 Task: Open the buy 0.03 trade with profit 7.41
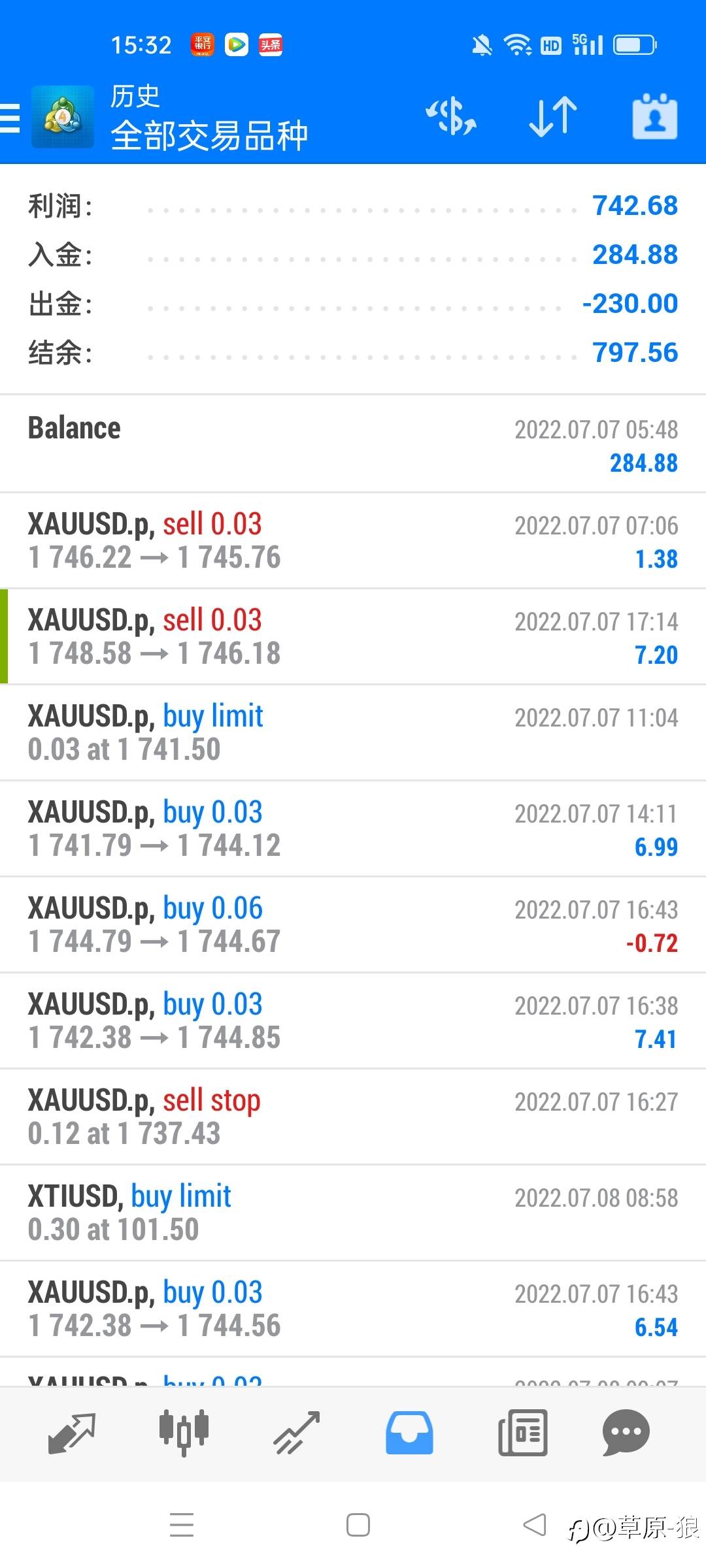[x=353, y=1021]
